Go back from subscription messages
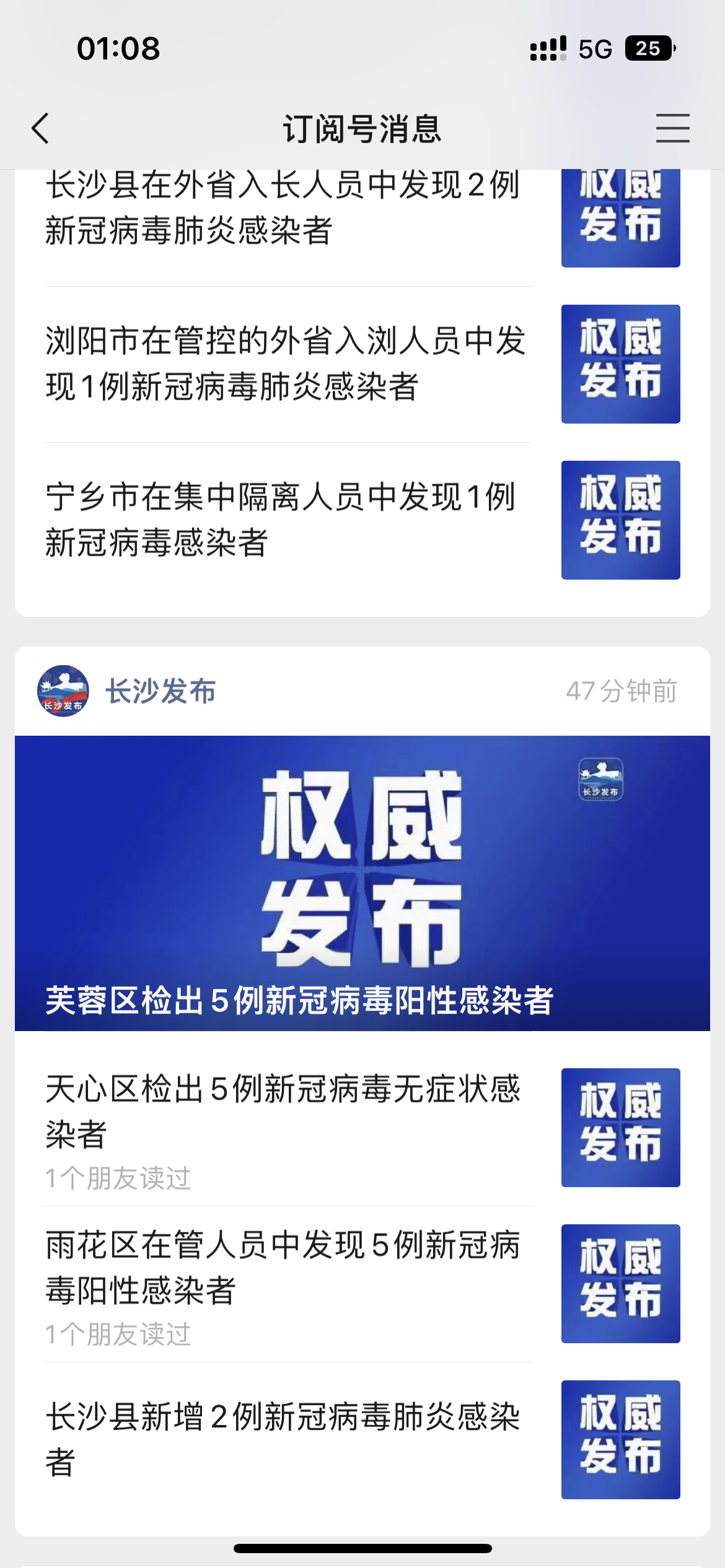The height and width of the screenshot is (1568, 725). click(41, 129)
